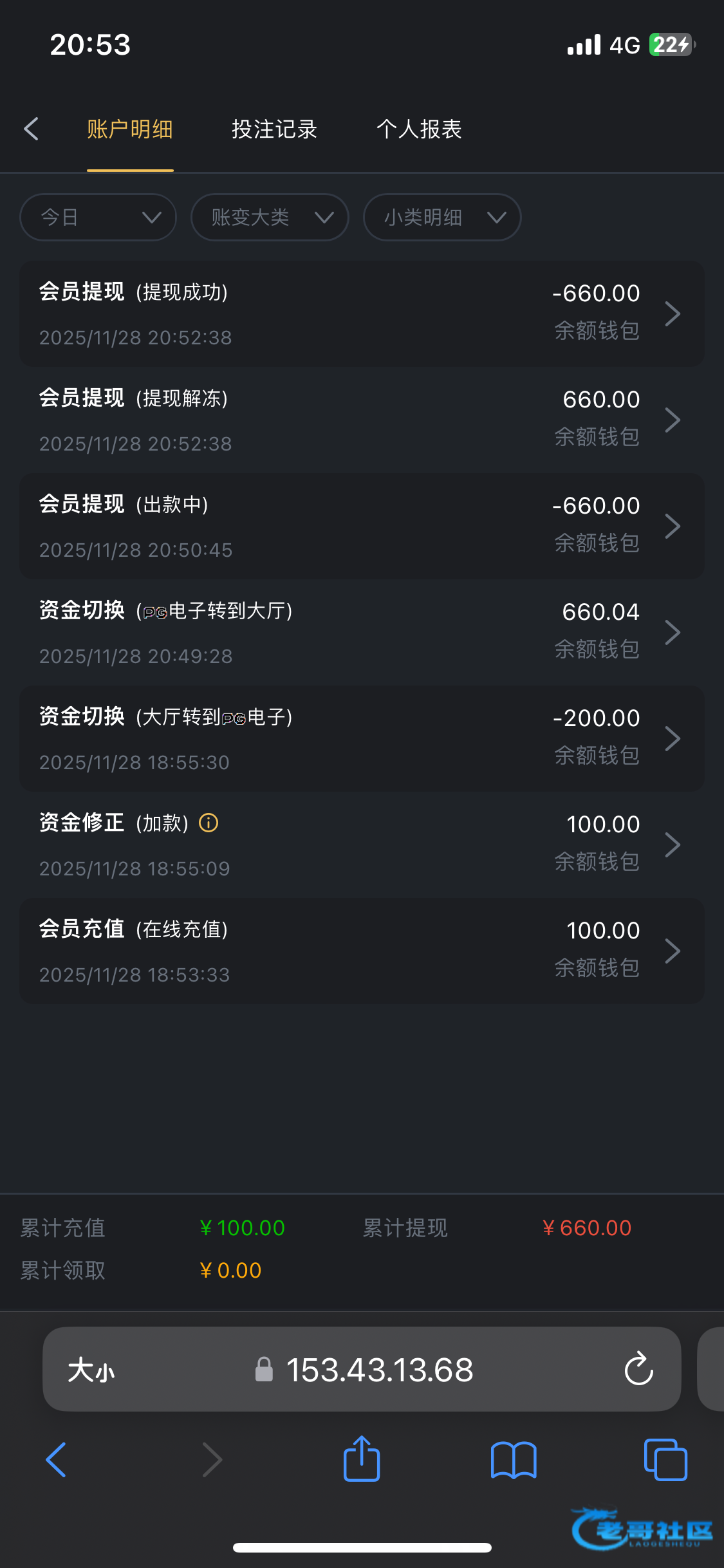
Task: Show all open Safari tabs
Action: [665, 1460]
